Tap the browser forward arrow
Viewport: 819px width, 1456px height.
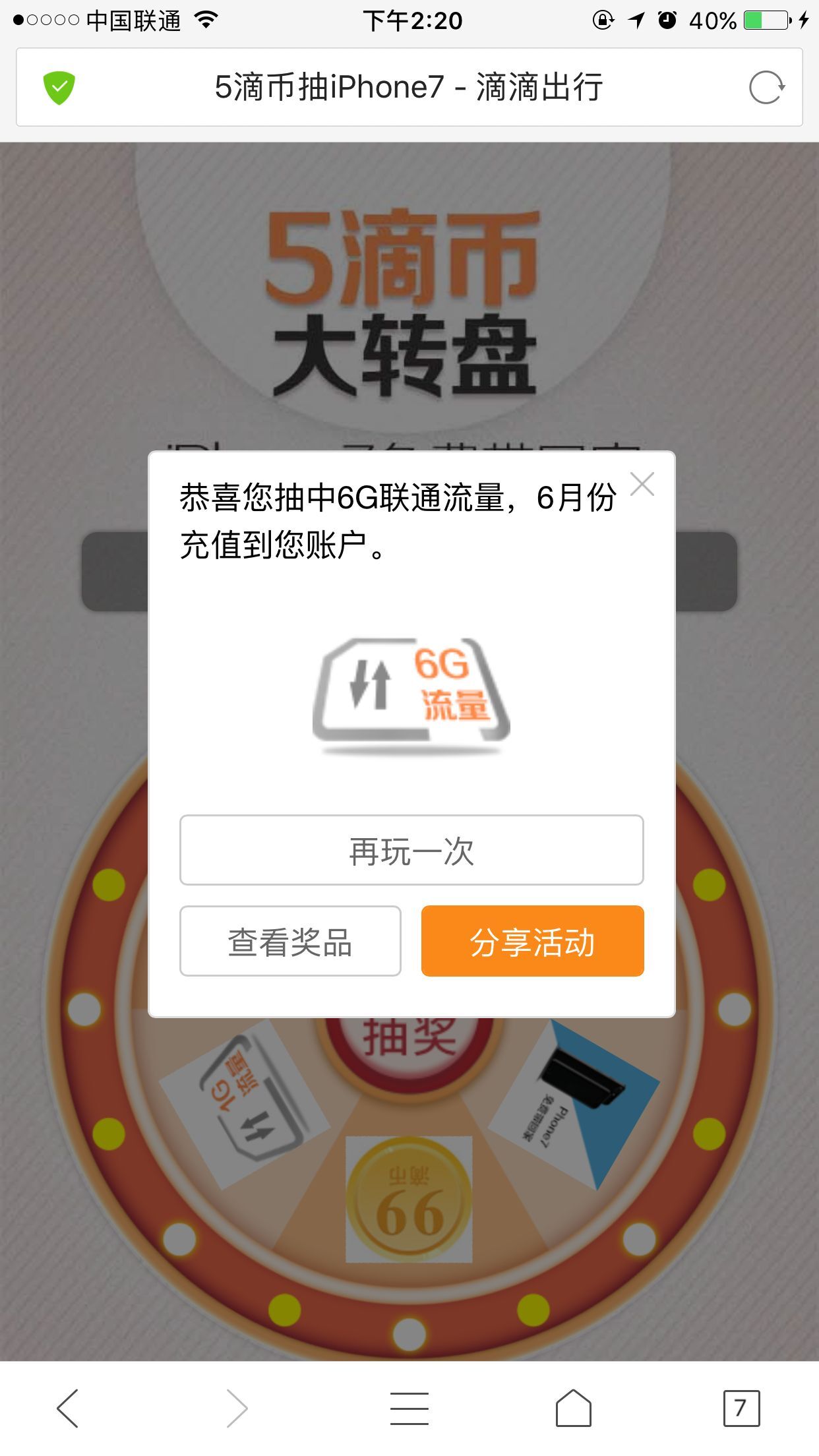[x=237, y=1409]
